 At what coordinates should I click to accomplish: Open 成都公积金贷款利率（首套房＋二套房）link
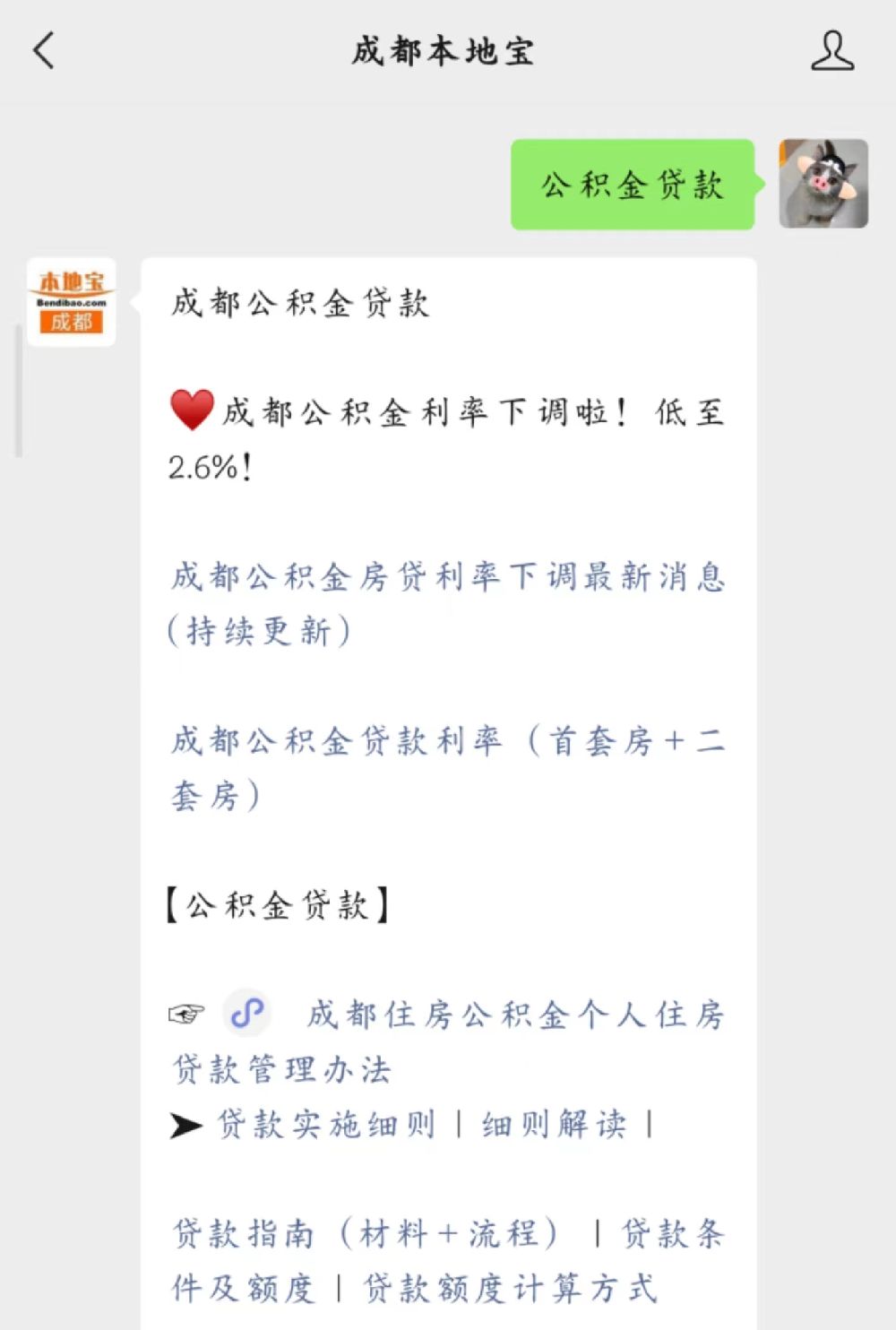448,739
